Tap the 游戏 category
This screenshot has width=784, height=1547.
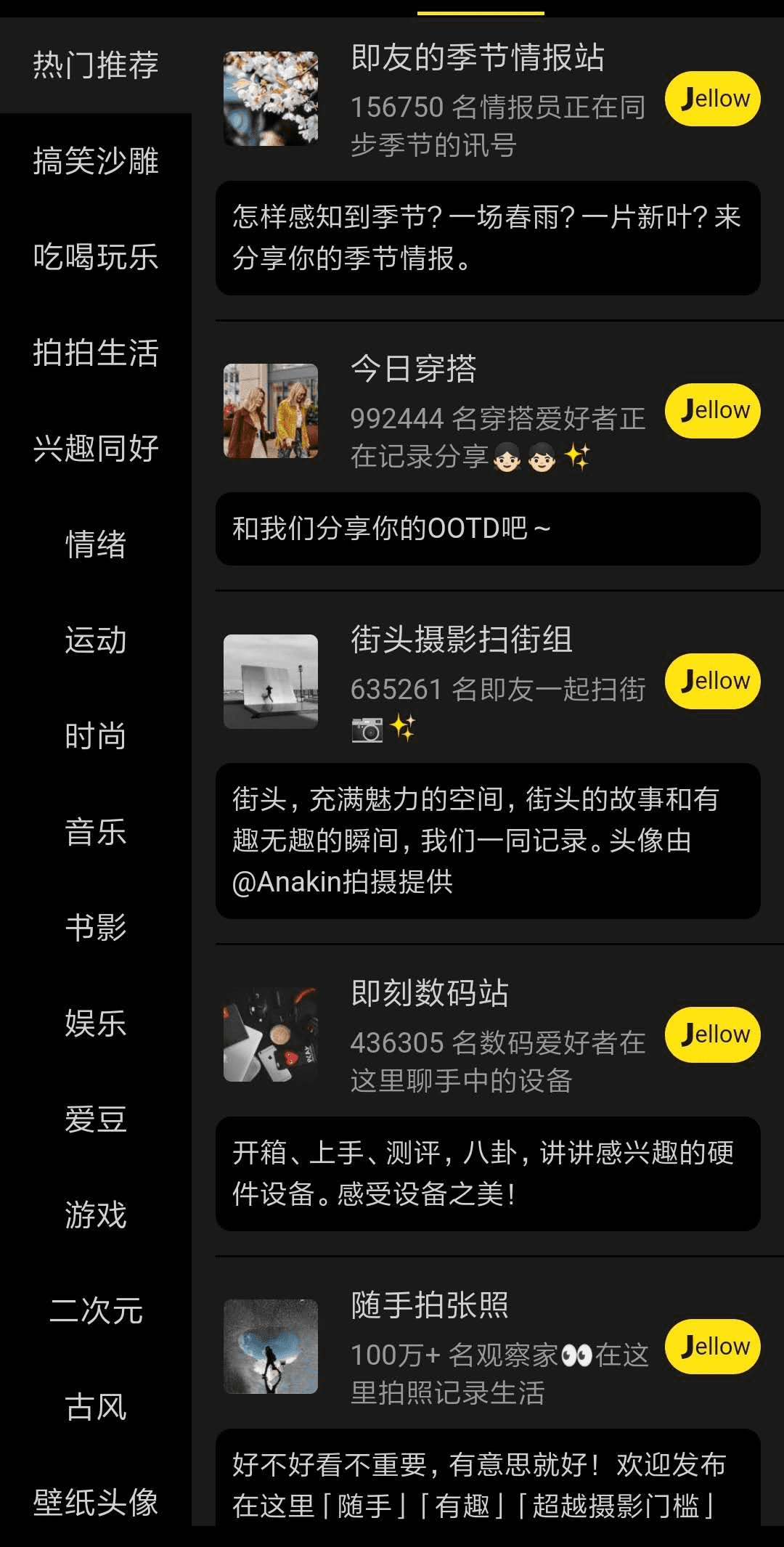pos(95,1215)
